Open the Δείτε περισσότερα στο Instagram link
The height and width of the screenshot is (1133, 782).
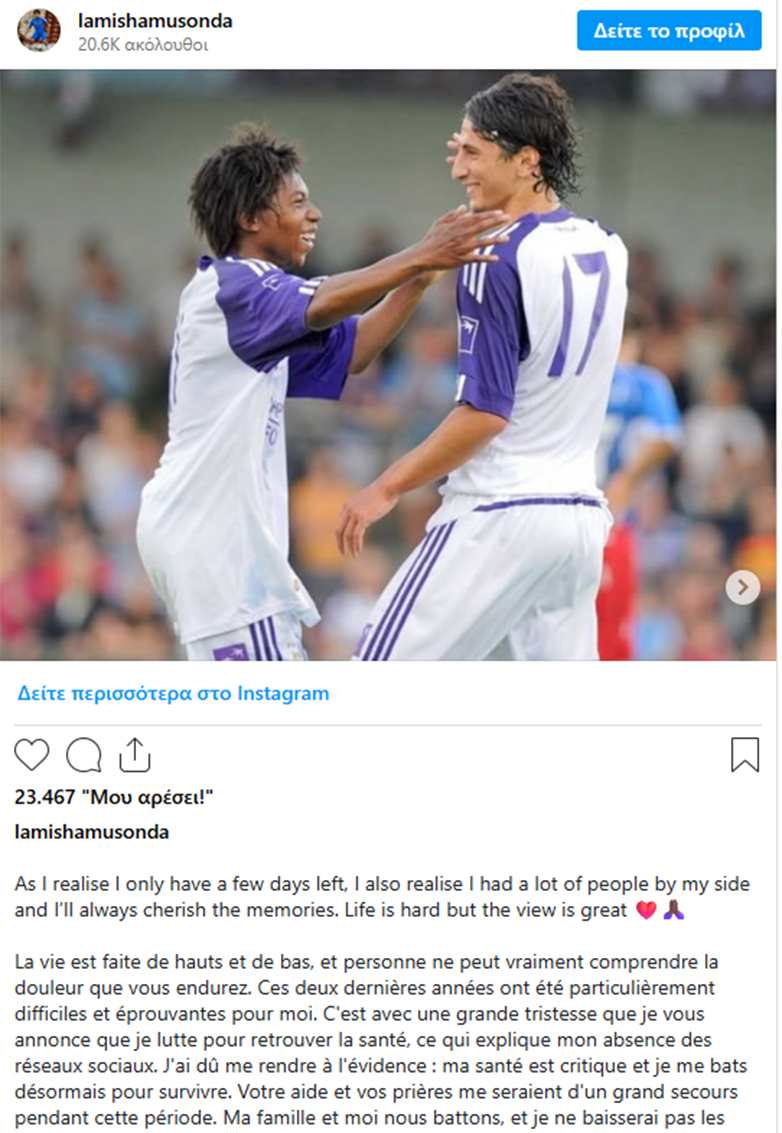(x=173, y=693)
